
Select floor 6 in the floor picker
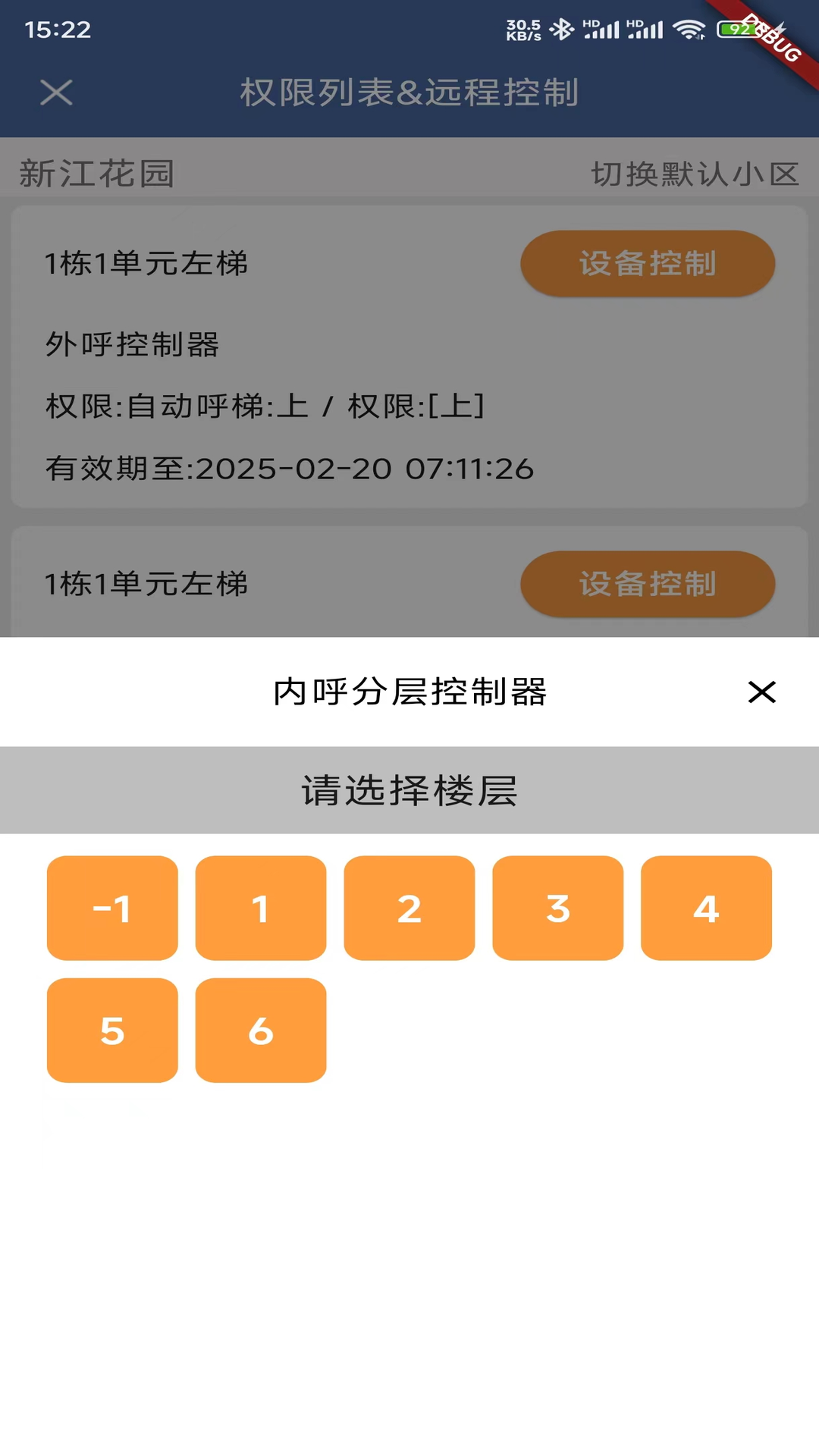[260, 1030]
